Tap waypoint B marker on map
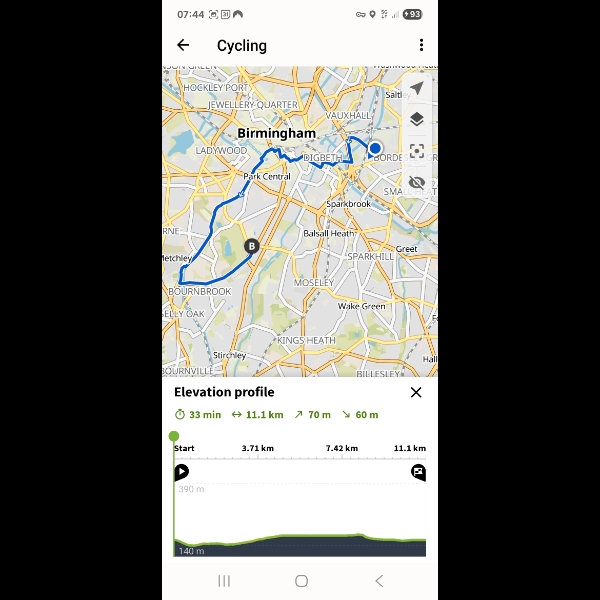This screenshot has width=600, height=600. (252, 246)
